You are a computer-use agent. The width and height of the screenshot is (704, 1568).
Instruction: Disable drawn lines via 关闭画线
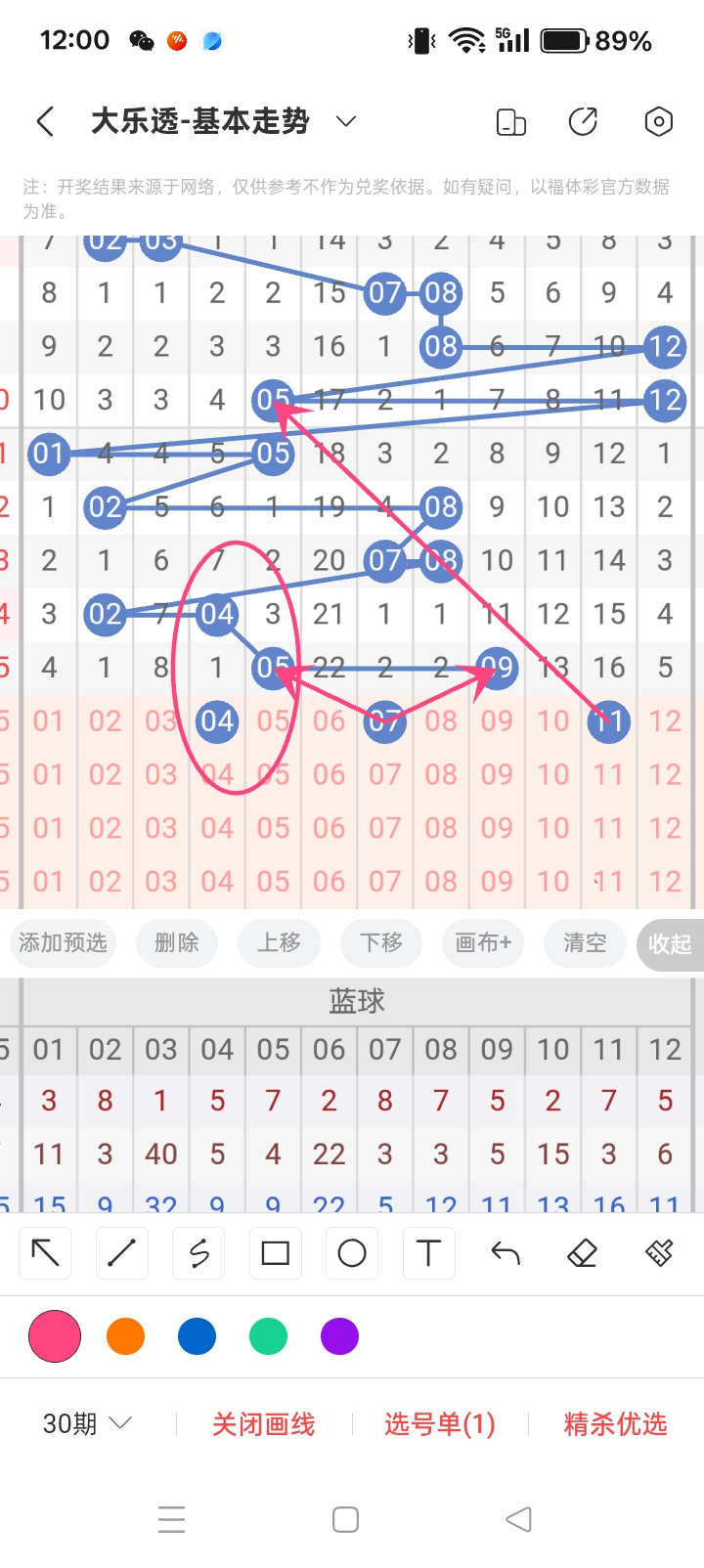[262, 1424]
